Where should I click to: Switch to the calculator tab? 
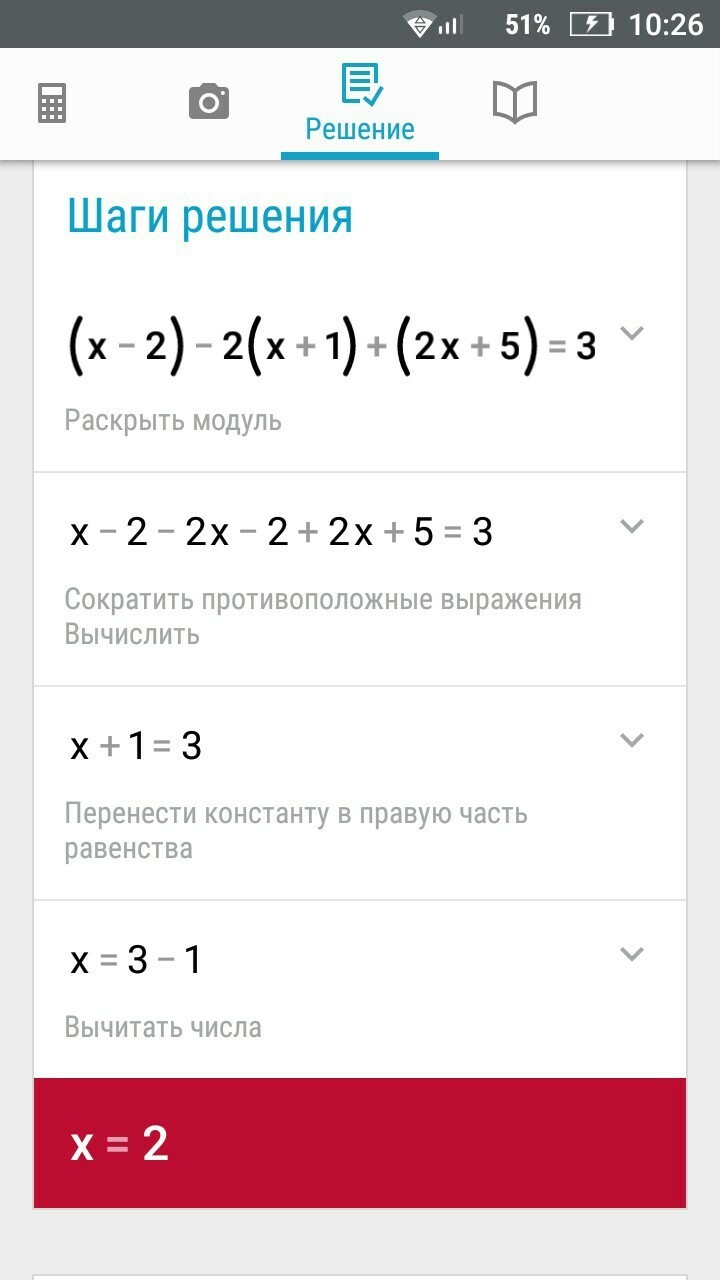[x=52, y=103]
